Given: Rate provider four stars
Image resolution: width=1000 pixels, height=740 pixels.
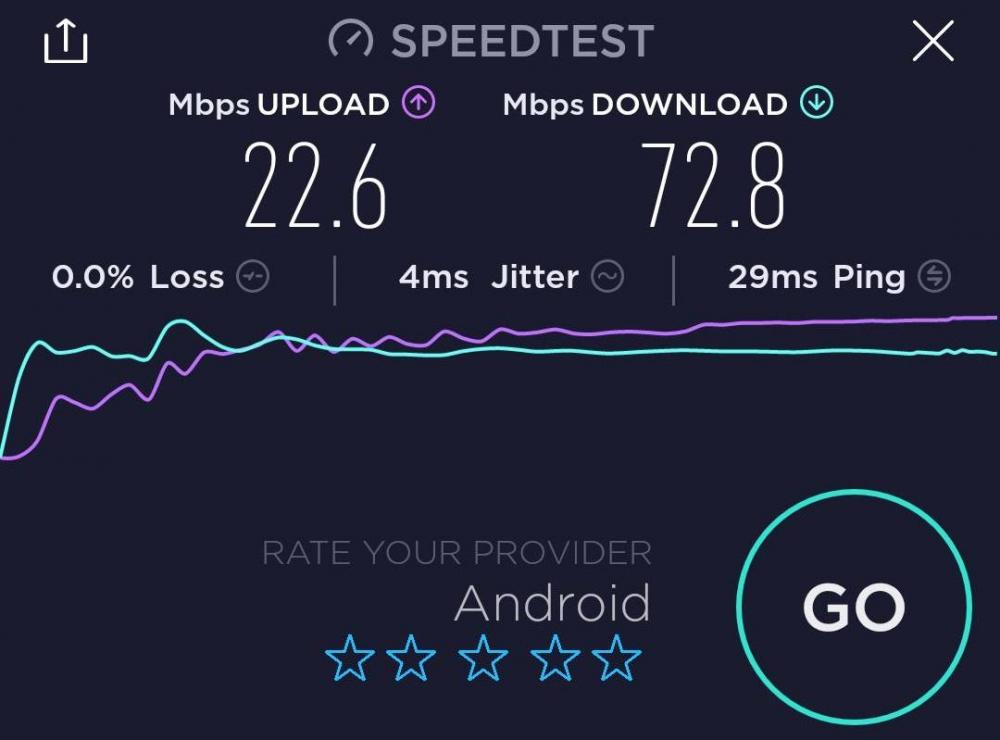Looking at the screenshot, I should coord(556,660).
